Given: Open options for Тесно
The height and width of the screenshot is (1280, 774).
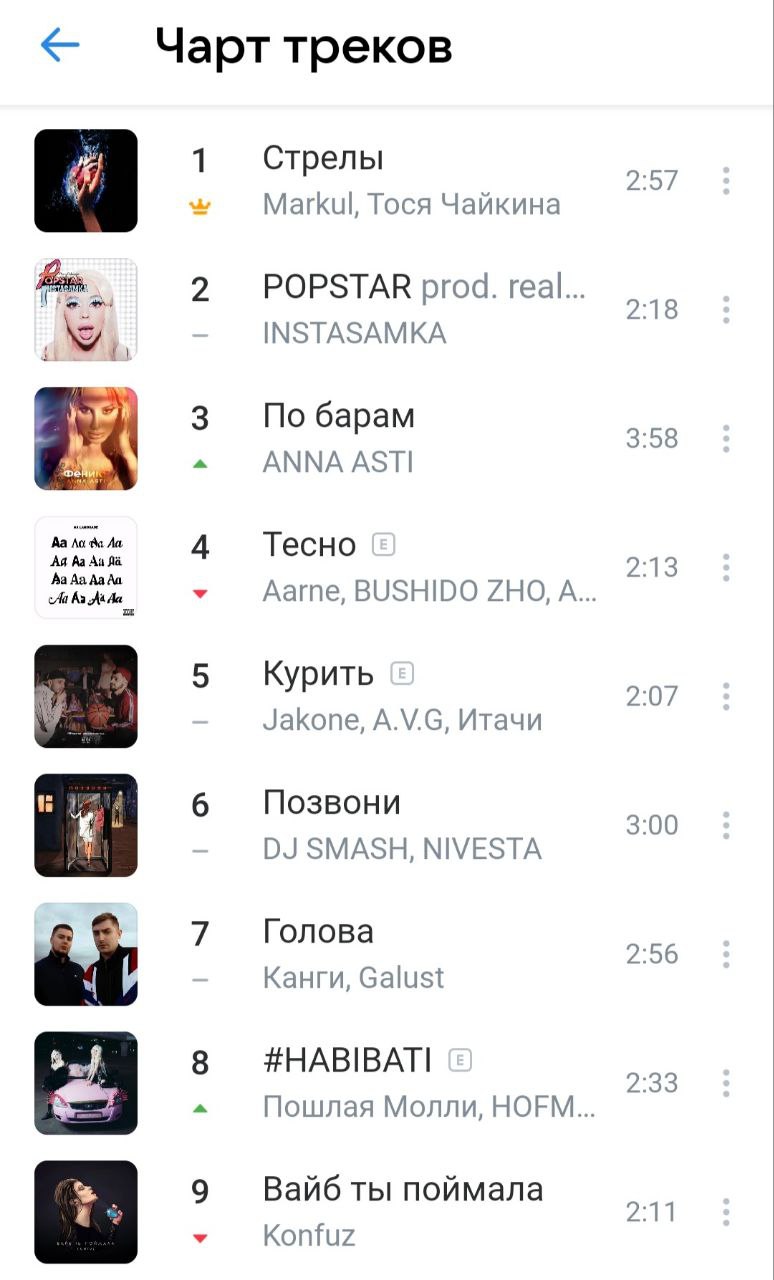Looking at the screenshot, I should click(726, 568).
